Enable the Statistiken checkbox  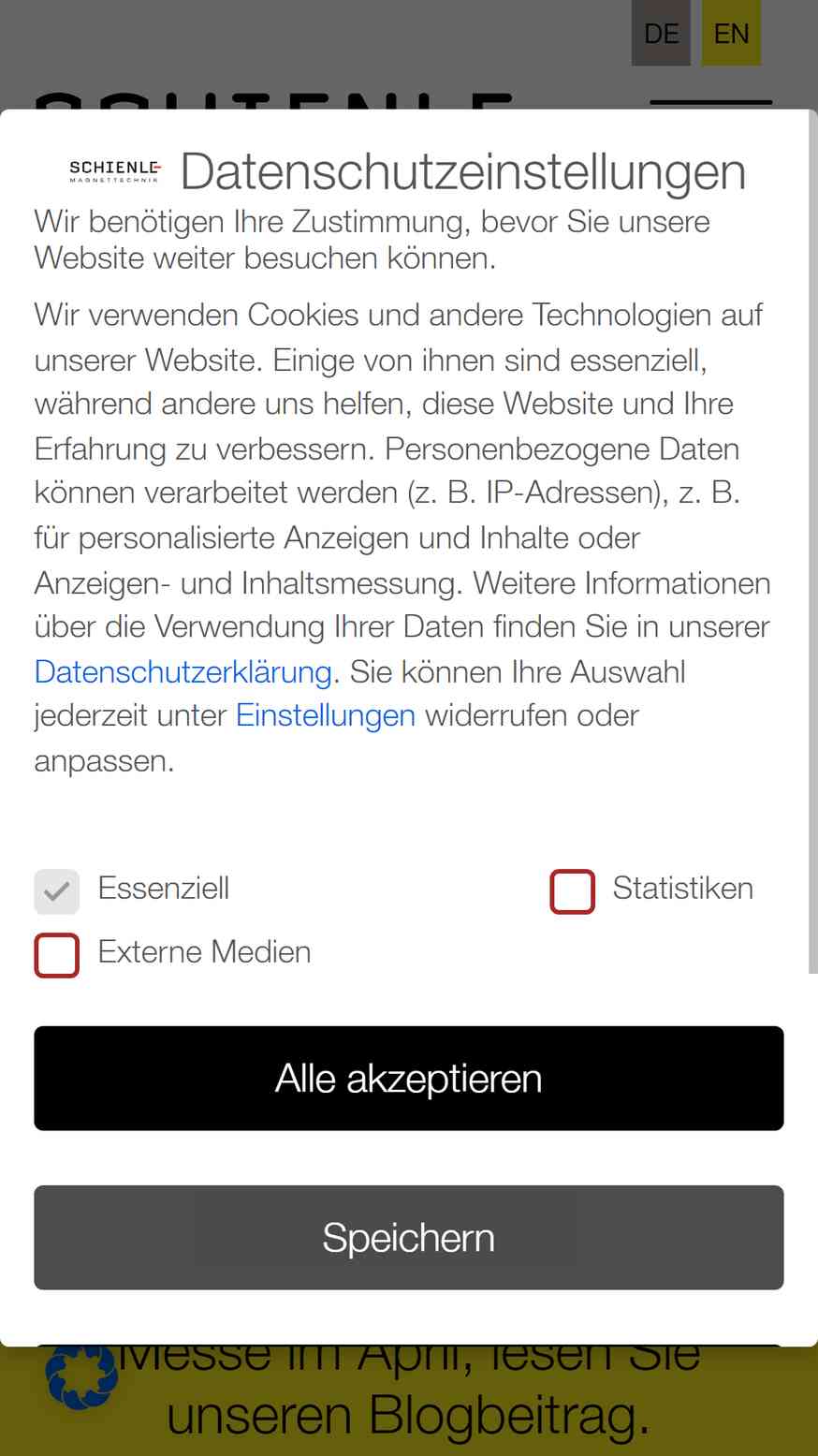click(x=573, y=891)
